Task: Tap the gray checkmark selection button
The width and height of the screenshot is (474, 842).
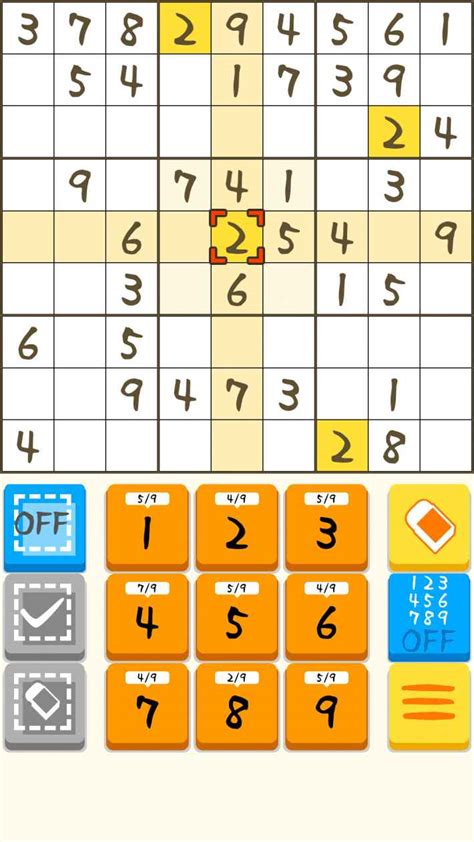Action: (x=45, y=617)
